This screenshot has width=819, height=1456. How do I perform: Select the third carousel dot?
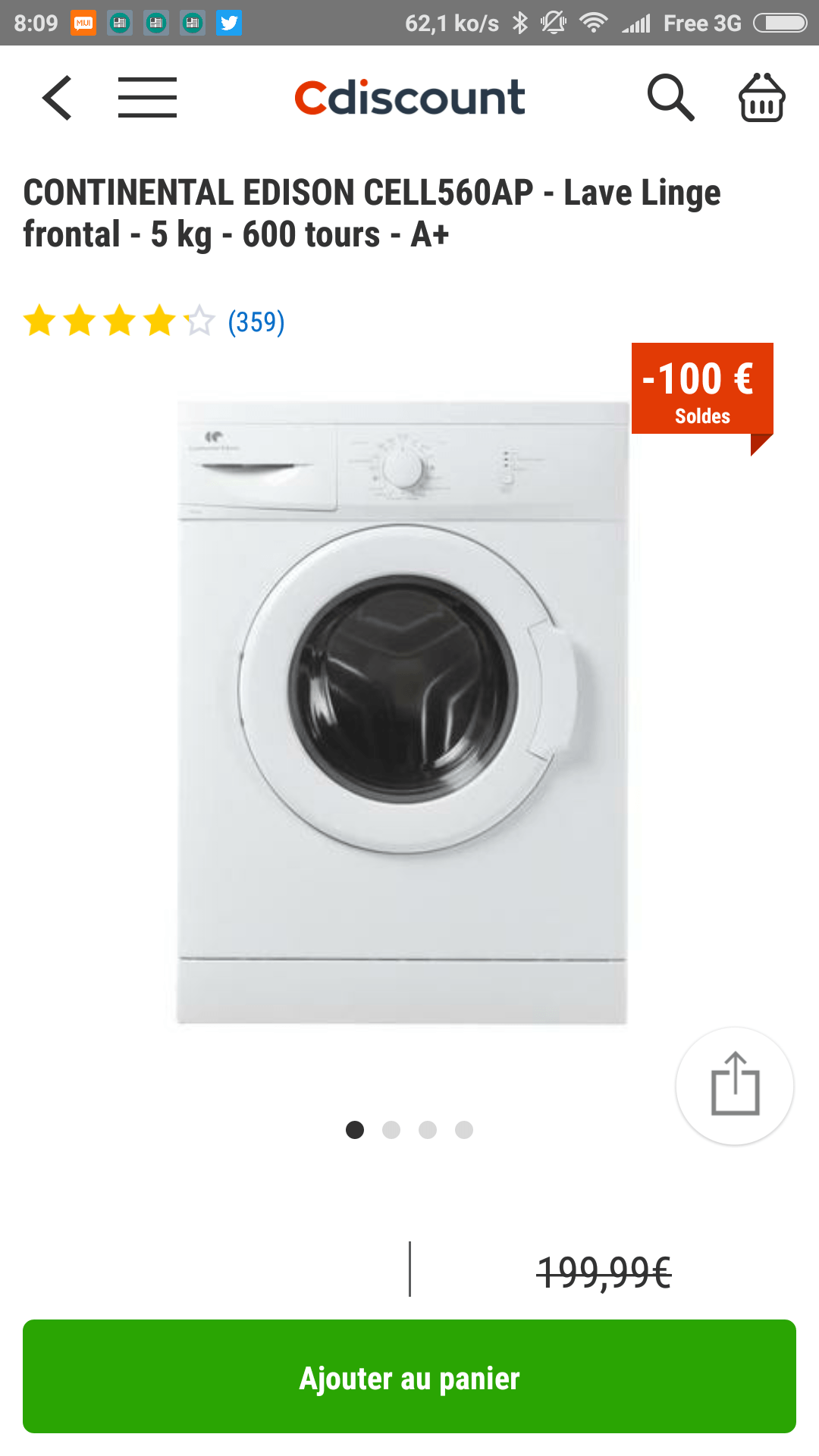[x=428, y=1130]
